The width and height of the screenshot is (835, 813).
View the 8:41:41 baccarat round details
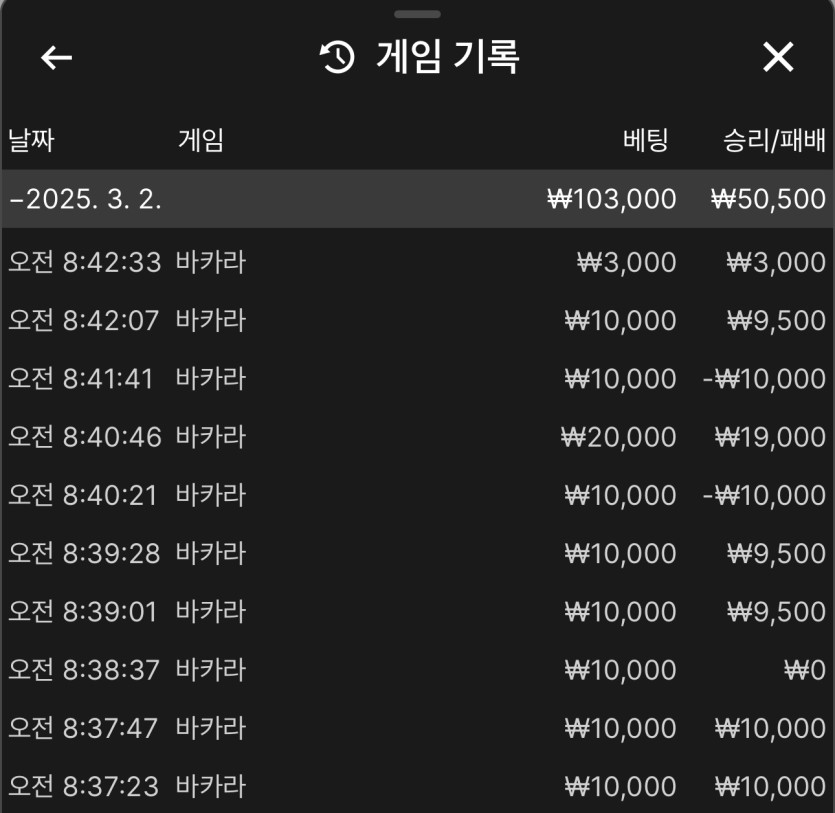point(417,379)
